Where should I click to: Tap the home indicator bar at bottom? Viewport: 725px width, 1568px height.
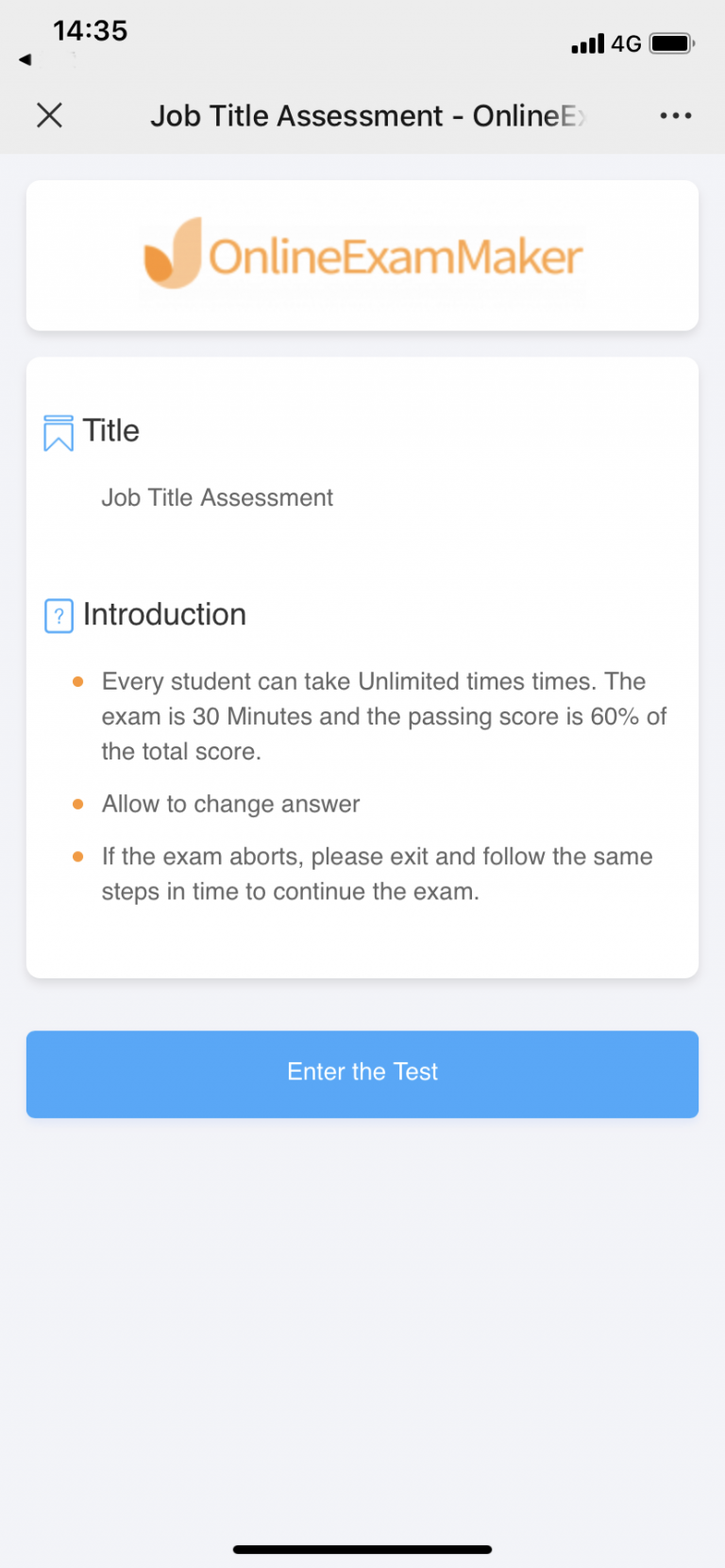click(362, 1548)
